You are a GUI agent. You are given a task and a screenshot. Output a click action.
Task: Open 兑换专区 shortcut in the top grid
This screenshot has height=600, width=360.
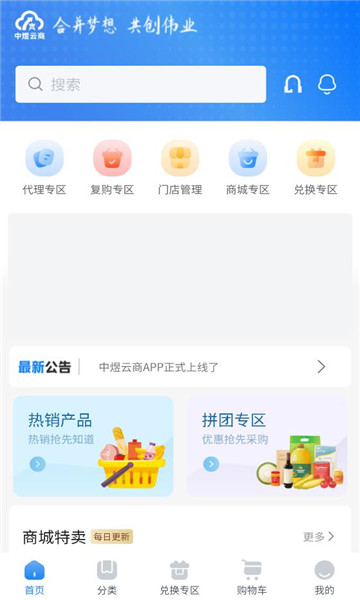(316, 168)
